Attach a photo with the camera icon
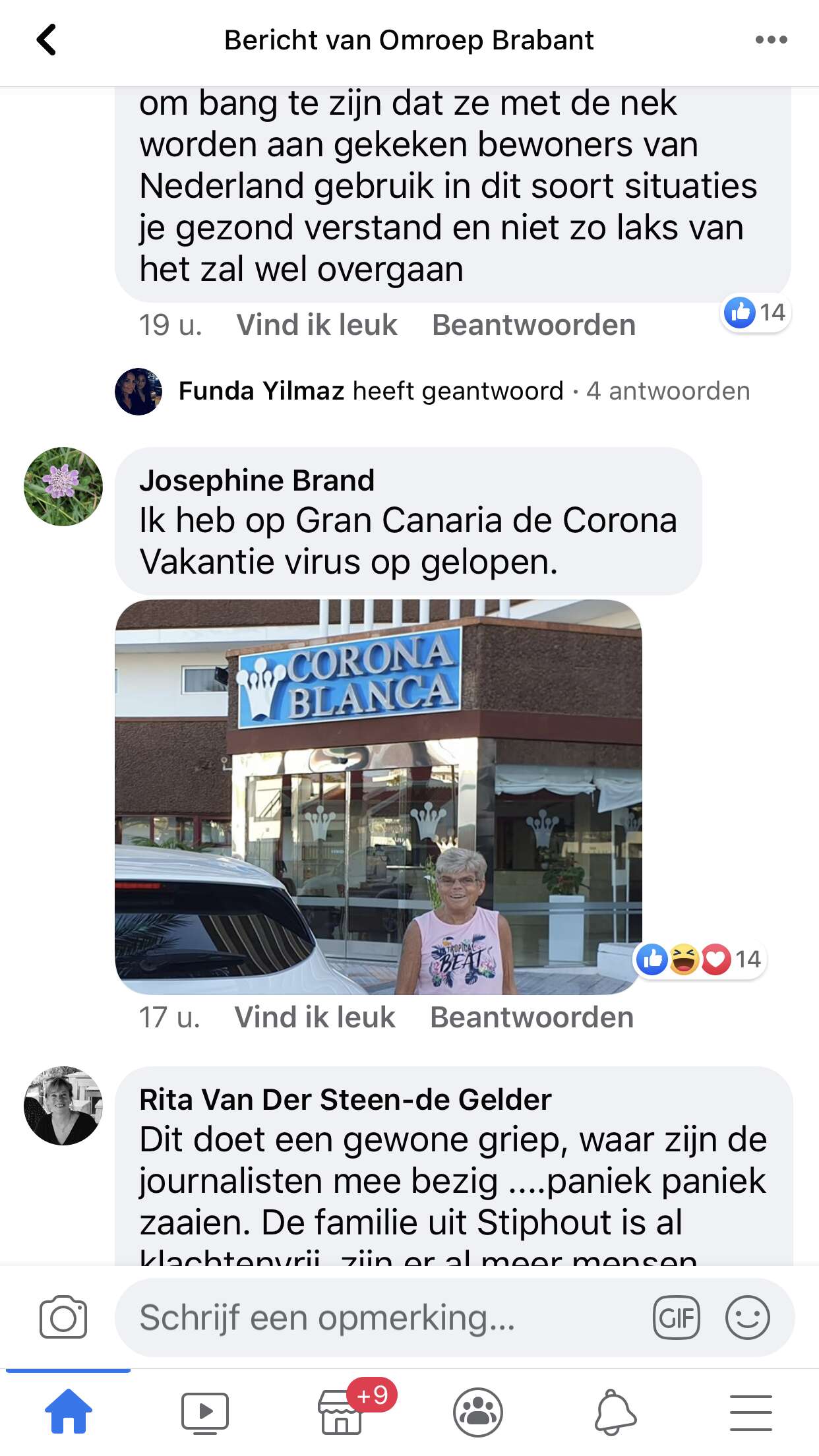 (63, 1318)
